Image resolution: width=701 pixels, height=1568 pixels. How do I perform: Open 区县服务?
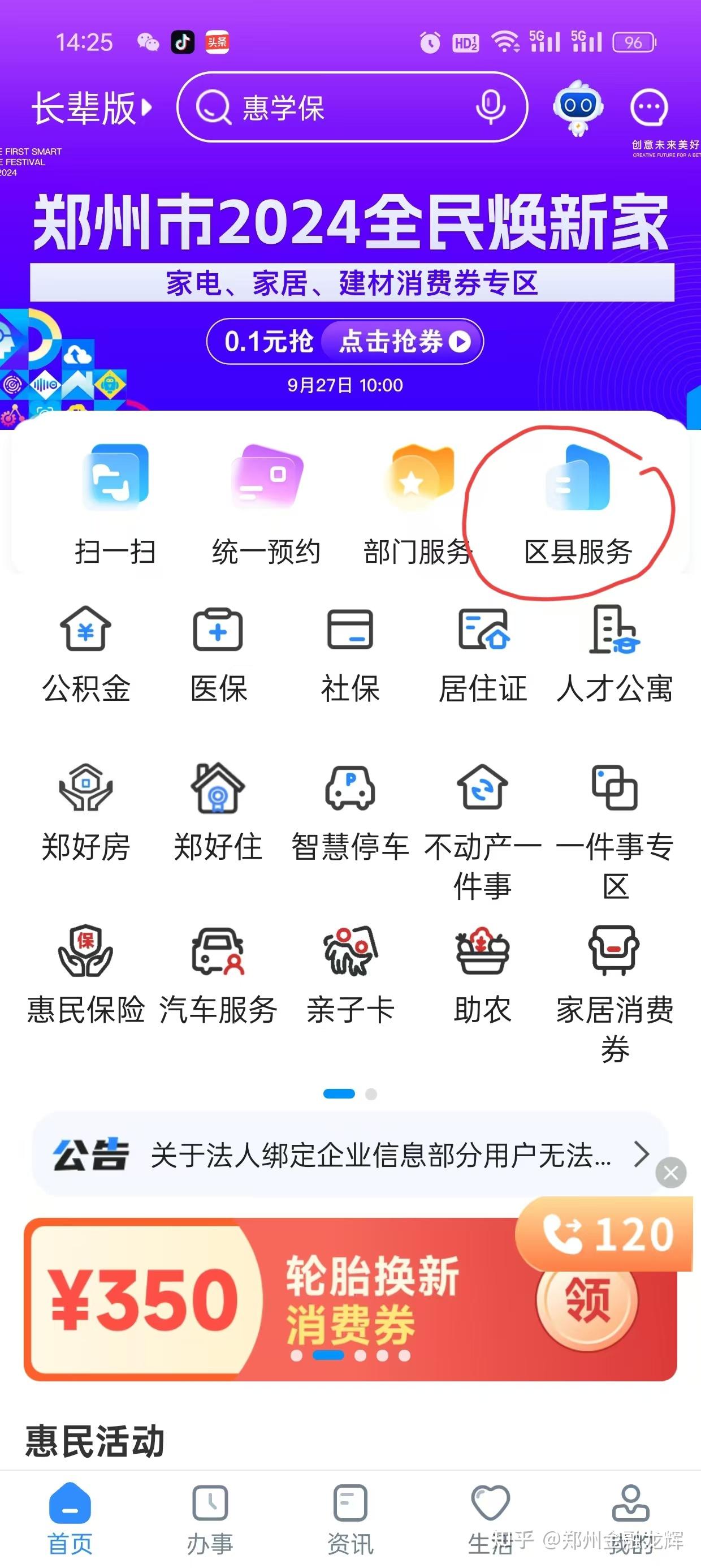(x=577, y=505)
